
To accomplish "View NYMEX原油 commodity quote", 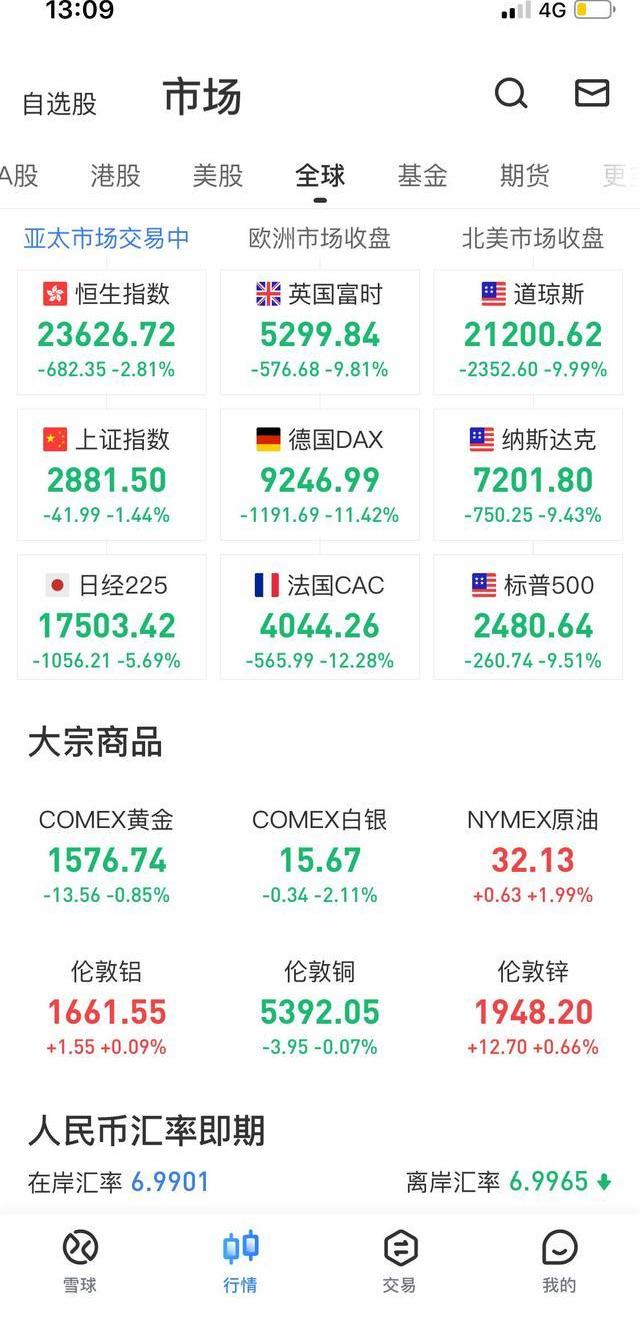I will coord(533,857).
